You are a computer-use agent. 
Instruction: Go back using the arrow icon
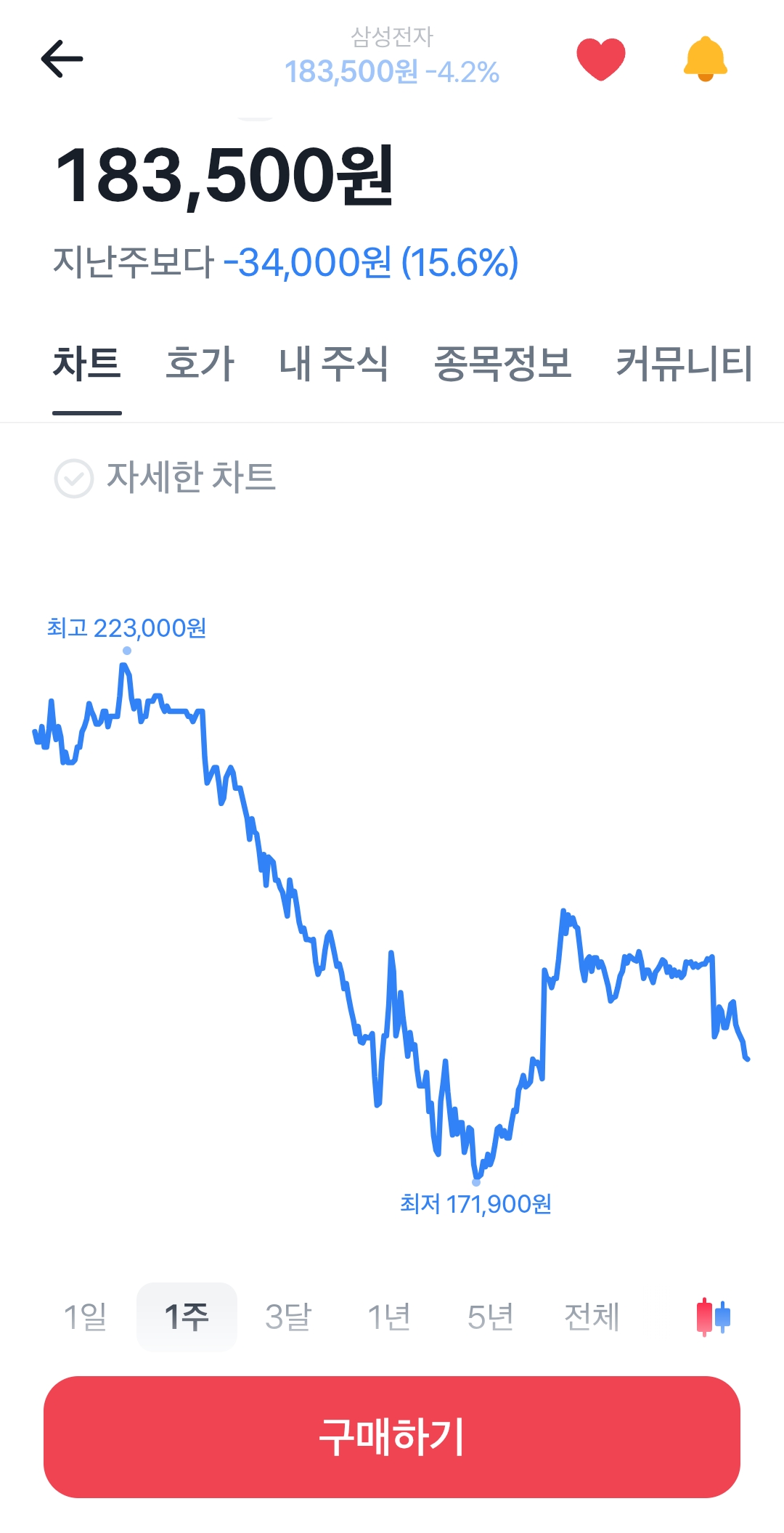tap(62, 59)
